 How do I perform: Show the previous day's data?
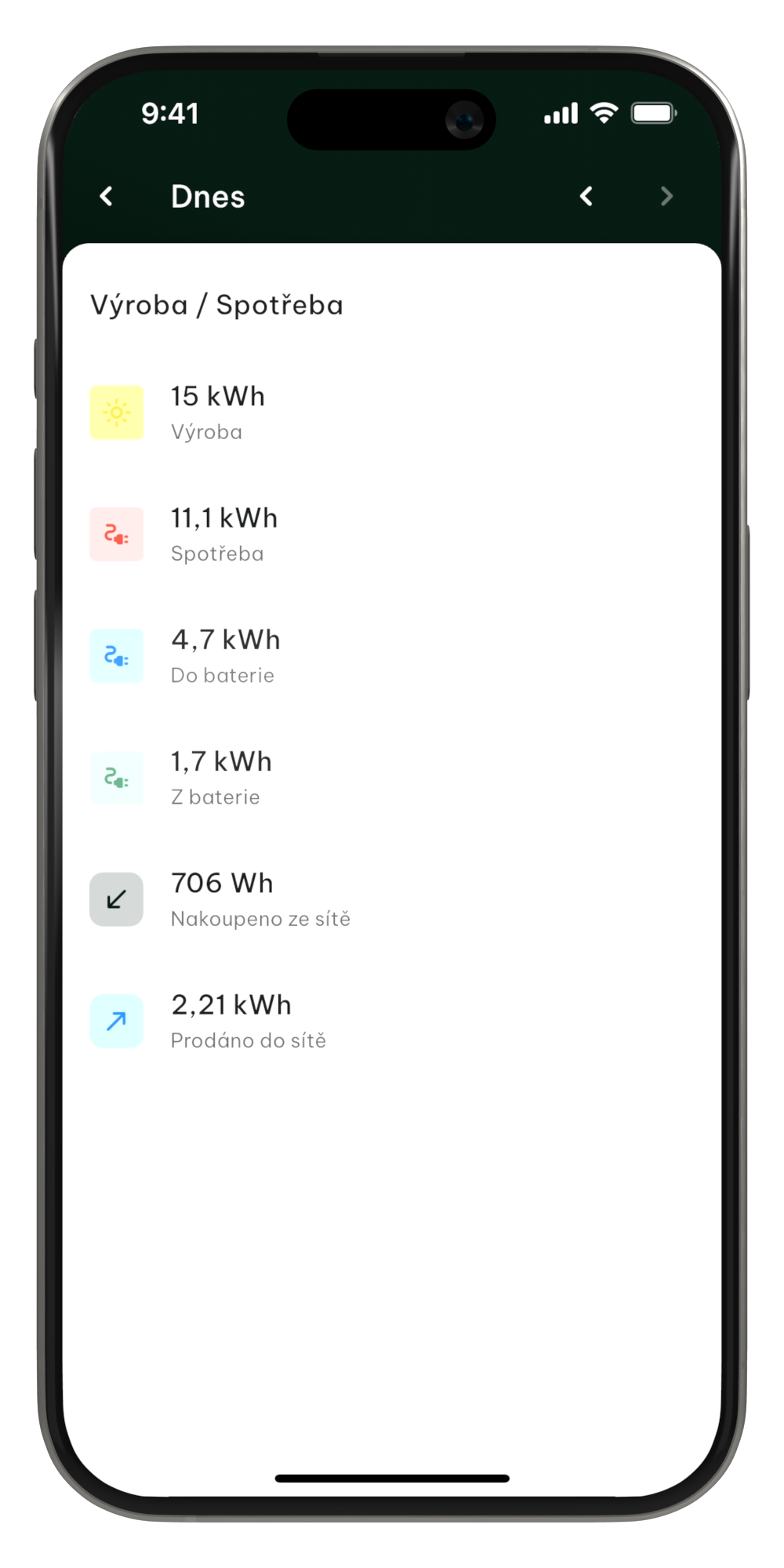[586, 196]
